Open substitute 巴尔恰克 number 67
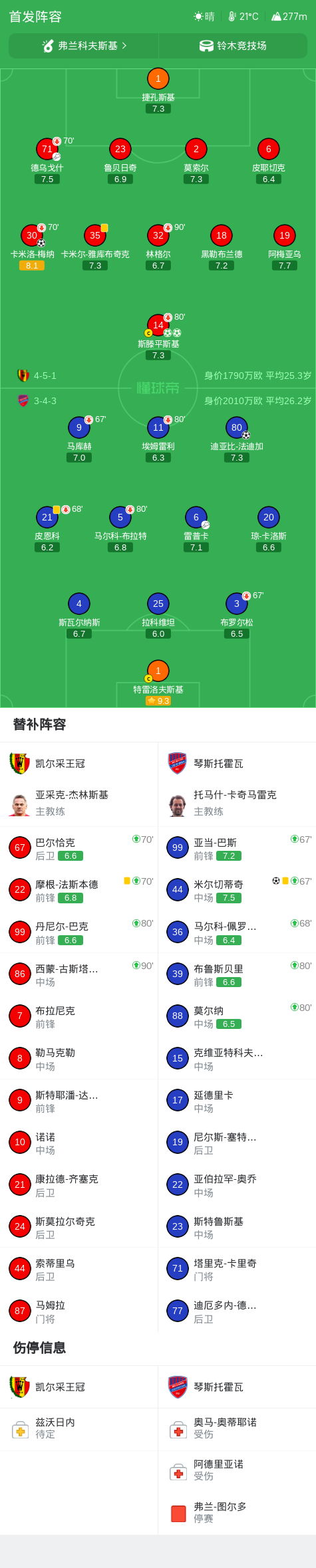The width and height of the screenshot is (316, 1568). (x=79, y=847)
